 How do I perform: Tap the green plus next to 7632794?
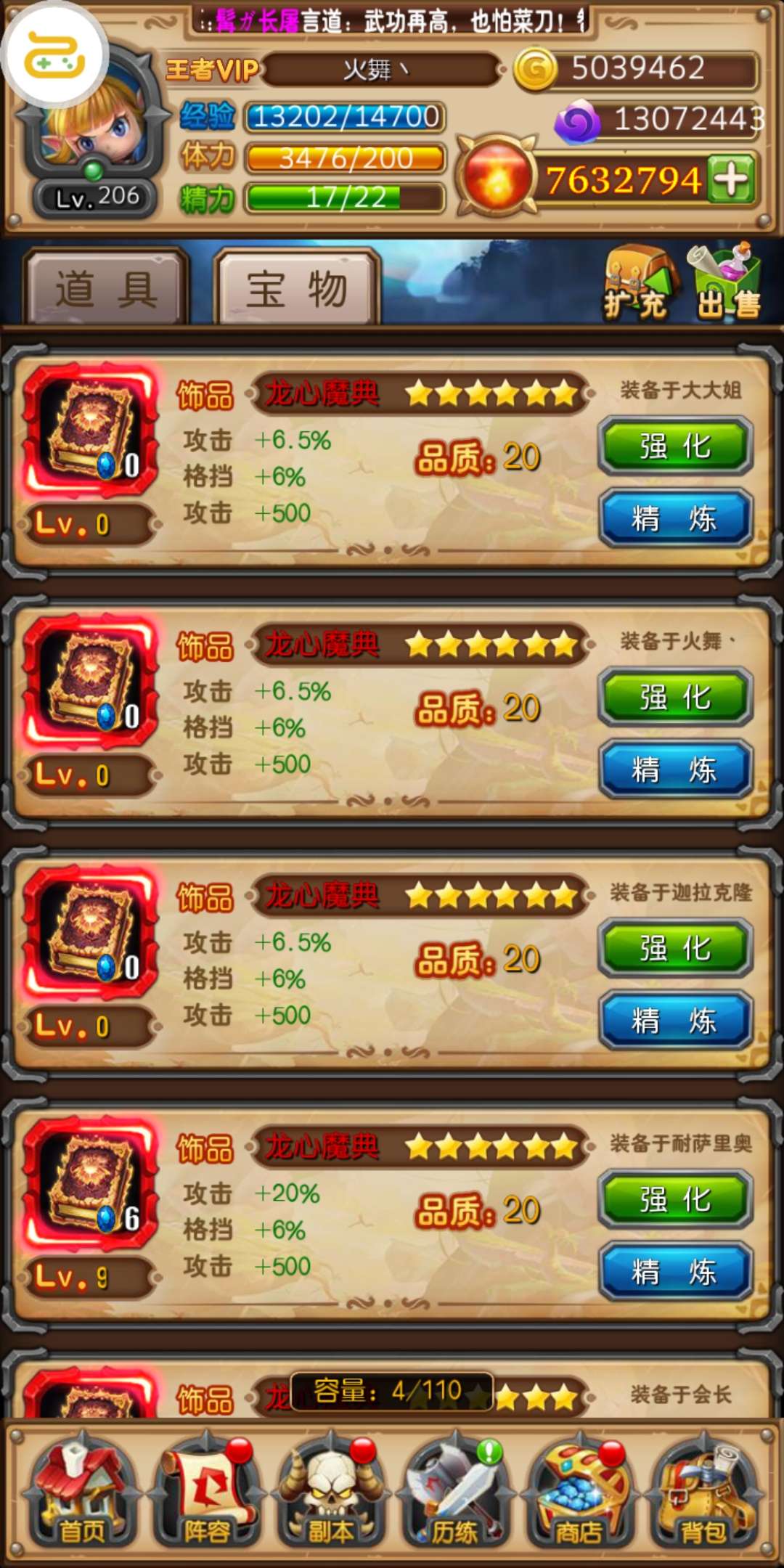pos(730,179)
